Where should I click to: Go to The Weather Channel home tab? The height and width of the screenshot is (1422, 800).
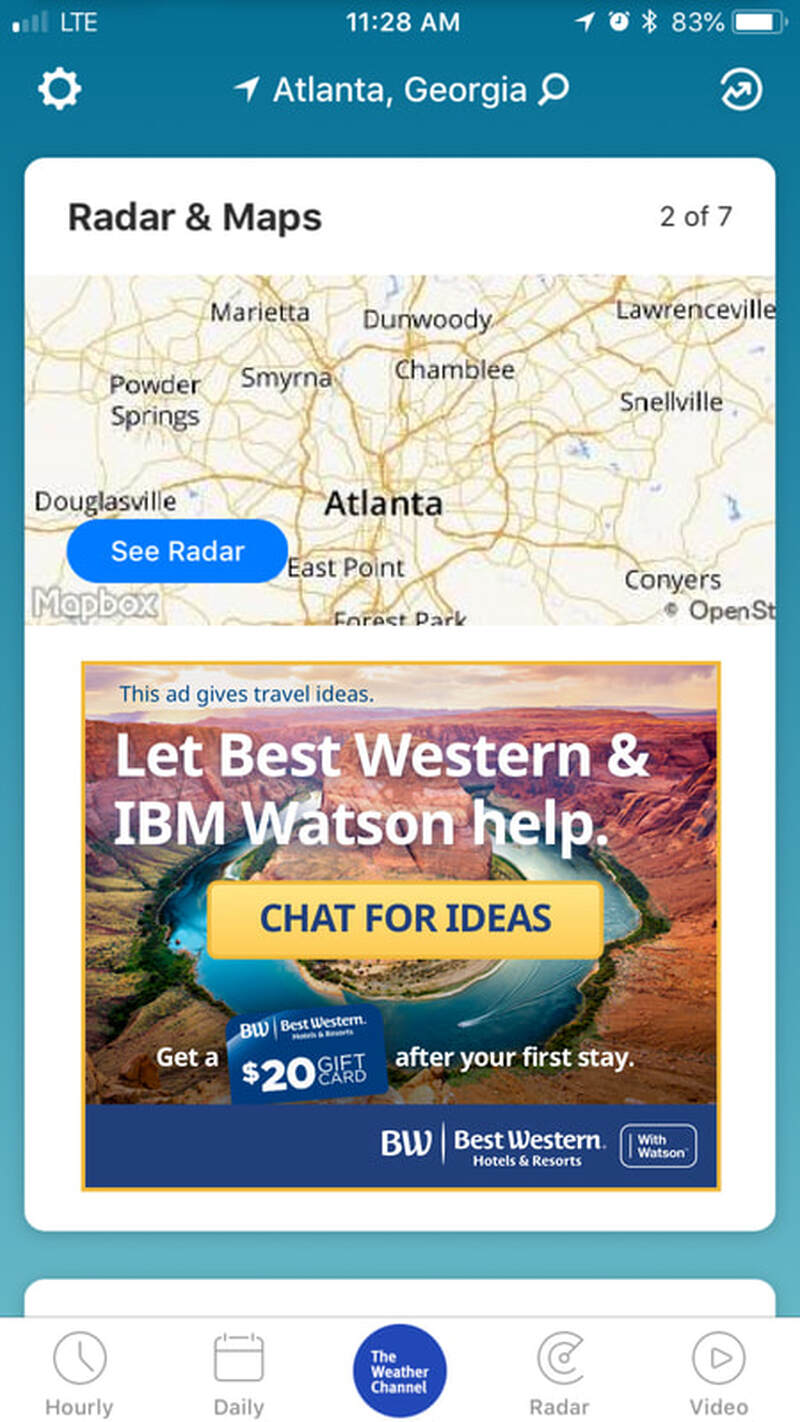[x=399, y=1371]
